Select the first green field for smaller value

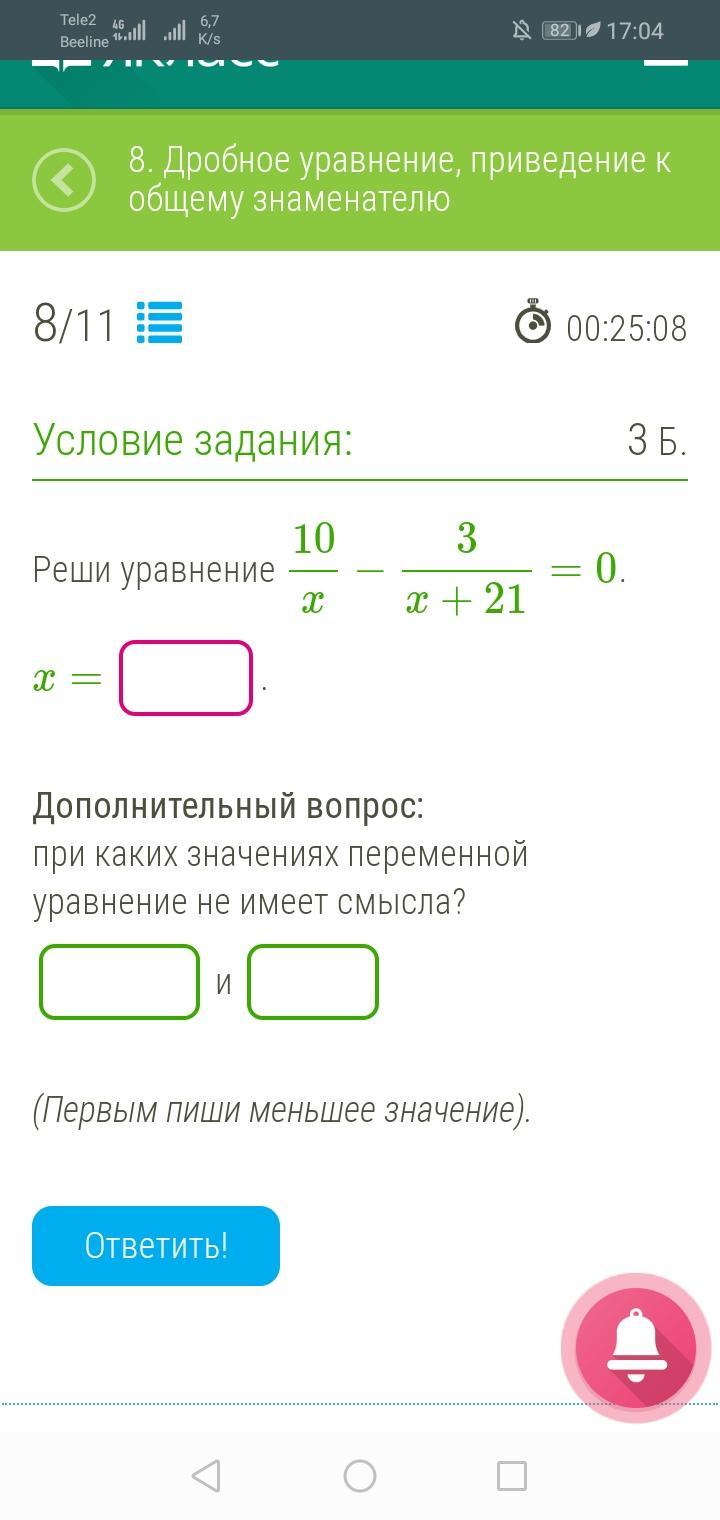tap(120, 982)
